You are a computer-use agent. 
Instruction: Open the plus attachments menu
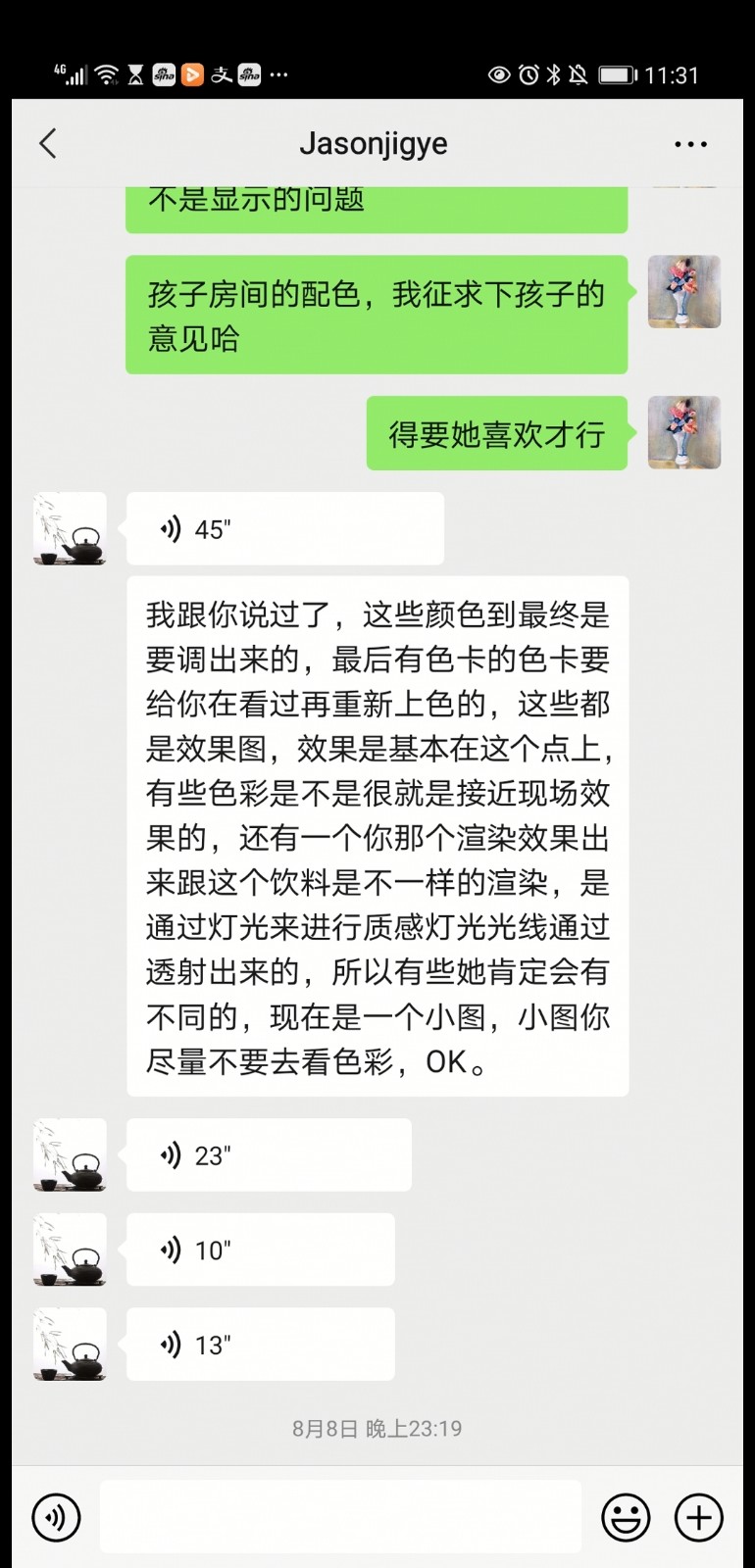coord(698,1517)
